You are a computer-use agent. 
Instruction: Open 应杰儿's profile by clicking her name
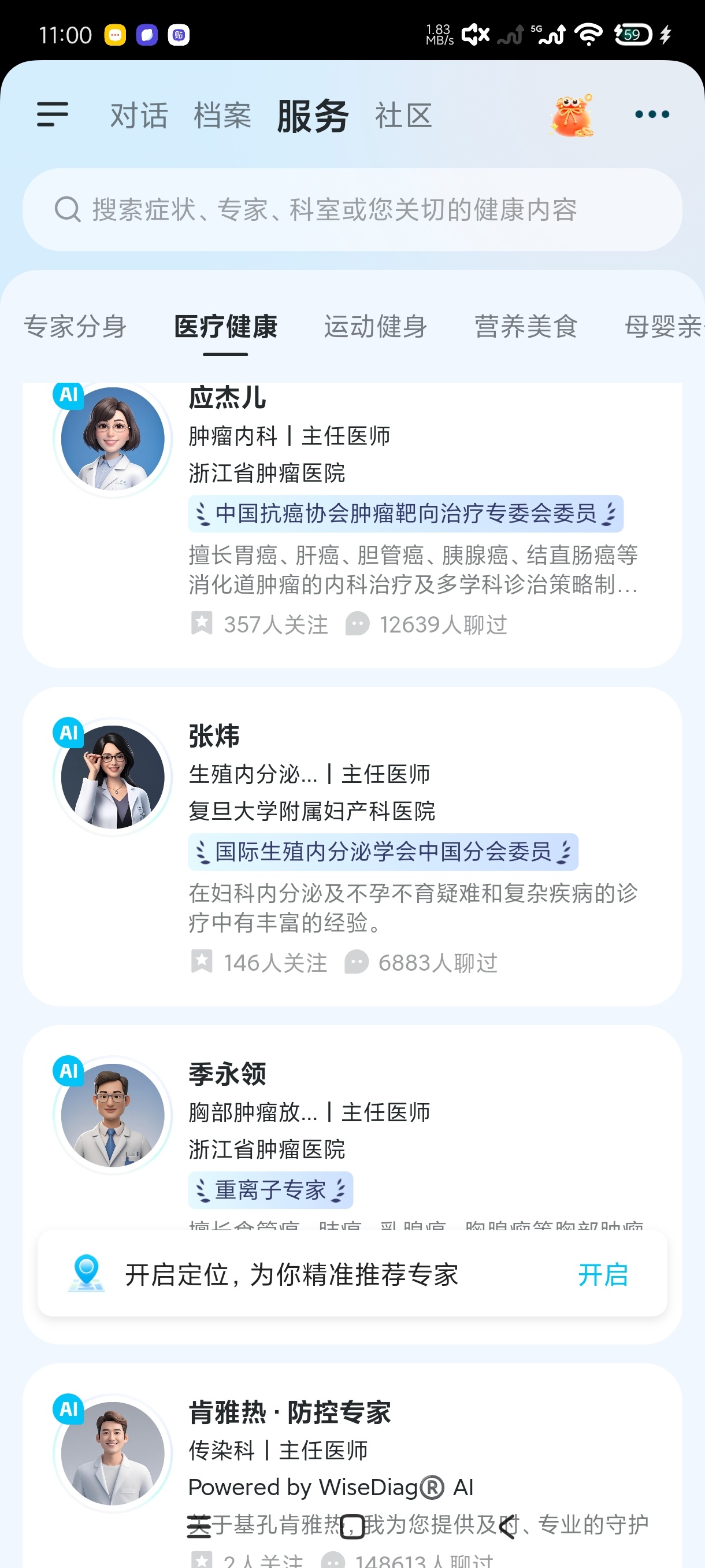(227, 398)
